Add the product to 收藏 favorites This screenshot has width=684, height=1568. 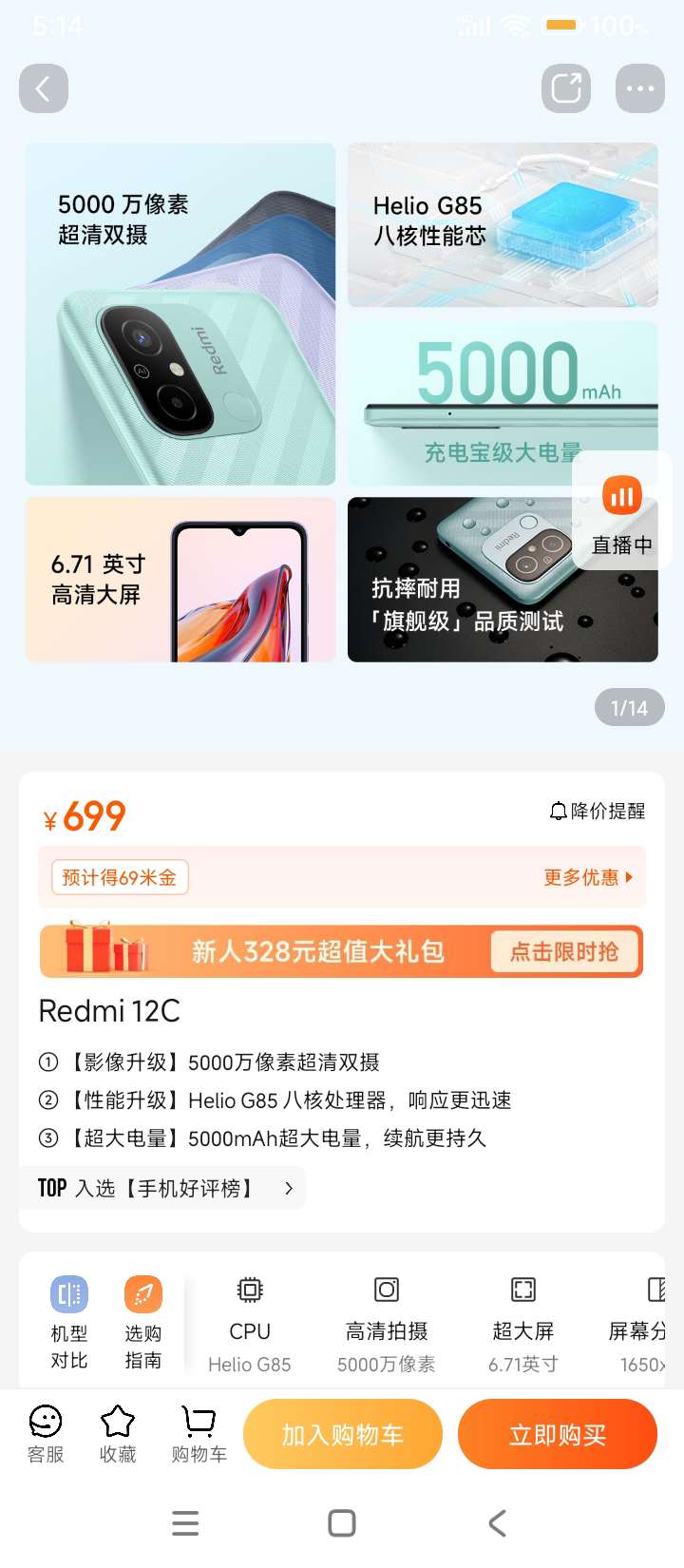118,1434
